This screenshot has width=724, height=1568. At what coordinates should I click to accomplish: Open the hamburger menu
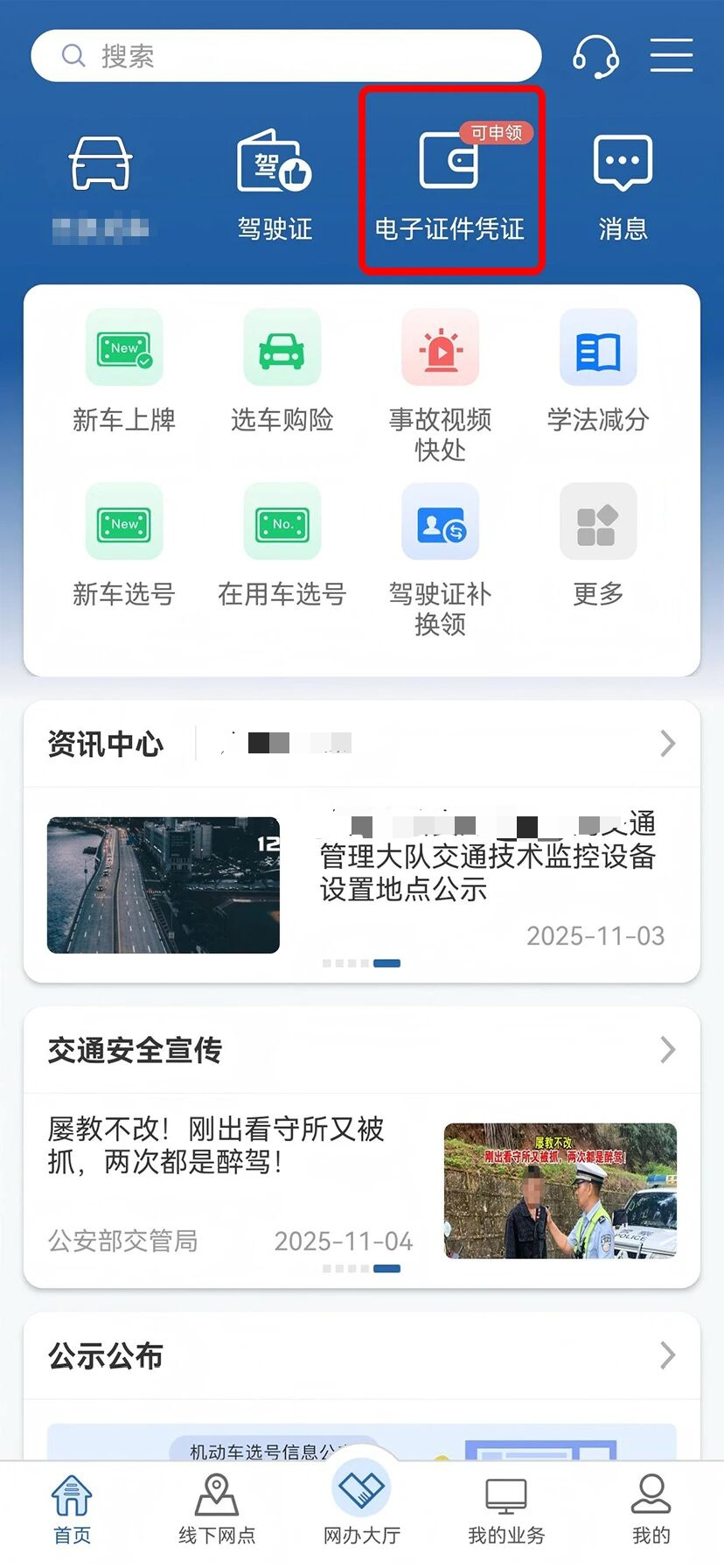(x=672, y=55)
